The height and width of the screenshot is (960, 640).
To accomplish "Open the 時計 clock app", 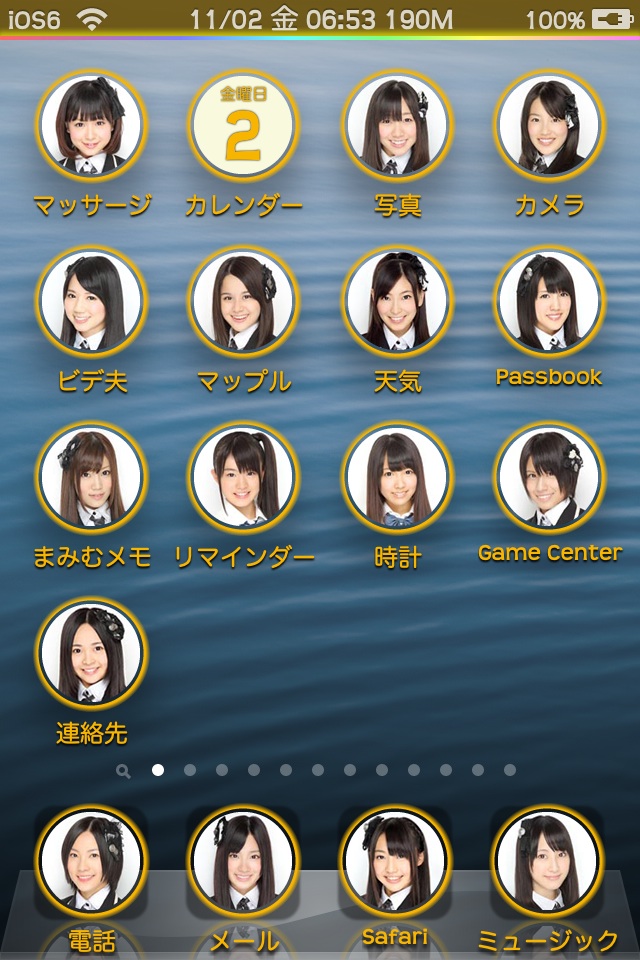I will tap(397, 478).
